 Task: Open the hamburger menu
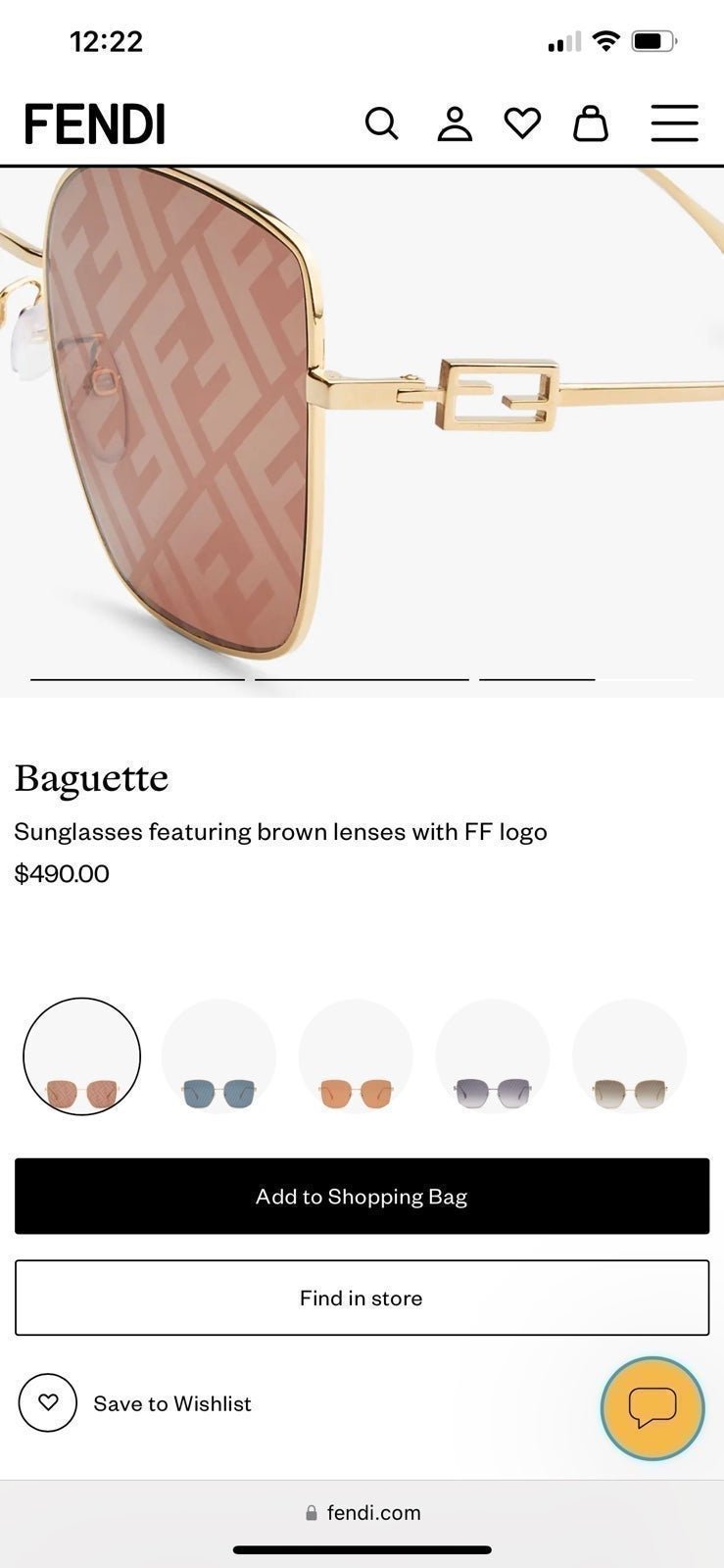(675, 123)
